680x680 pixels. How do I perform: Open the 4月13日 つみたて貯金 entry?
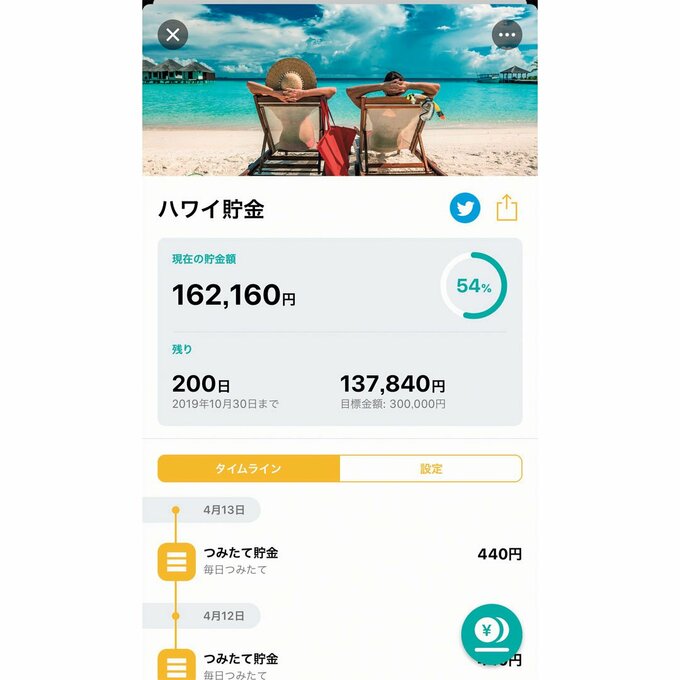click(x=340, y=561)
